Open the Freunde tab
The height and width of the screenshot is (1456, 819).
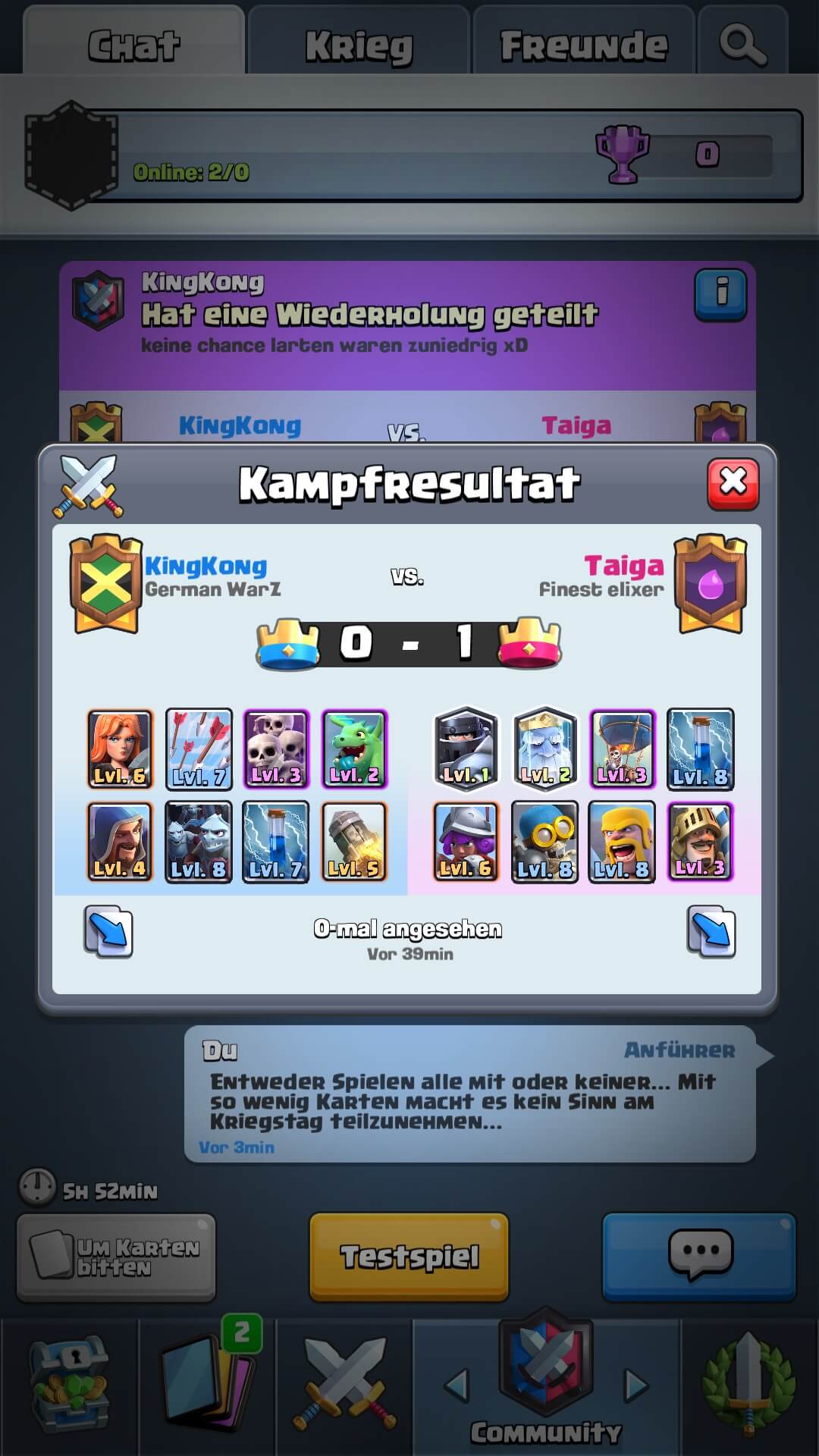point(583,45)
